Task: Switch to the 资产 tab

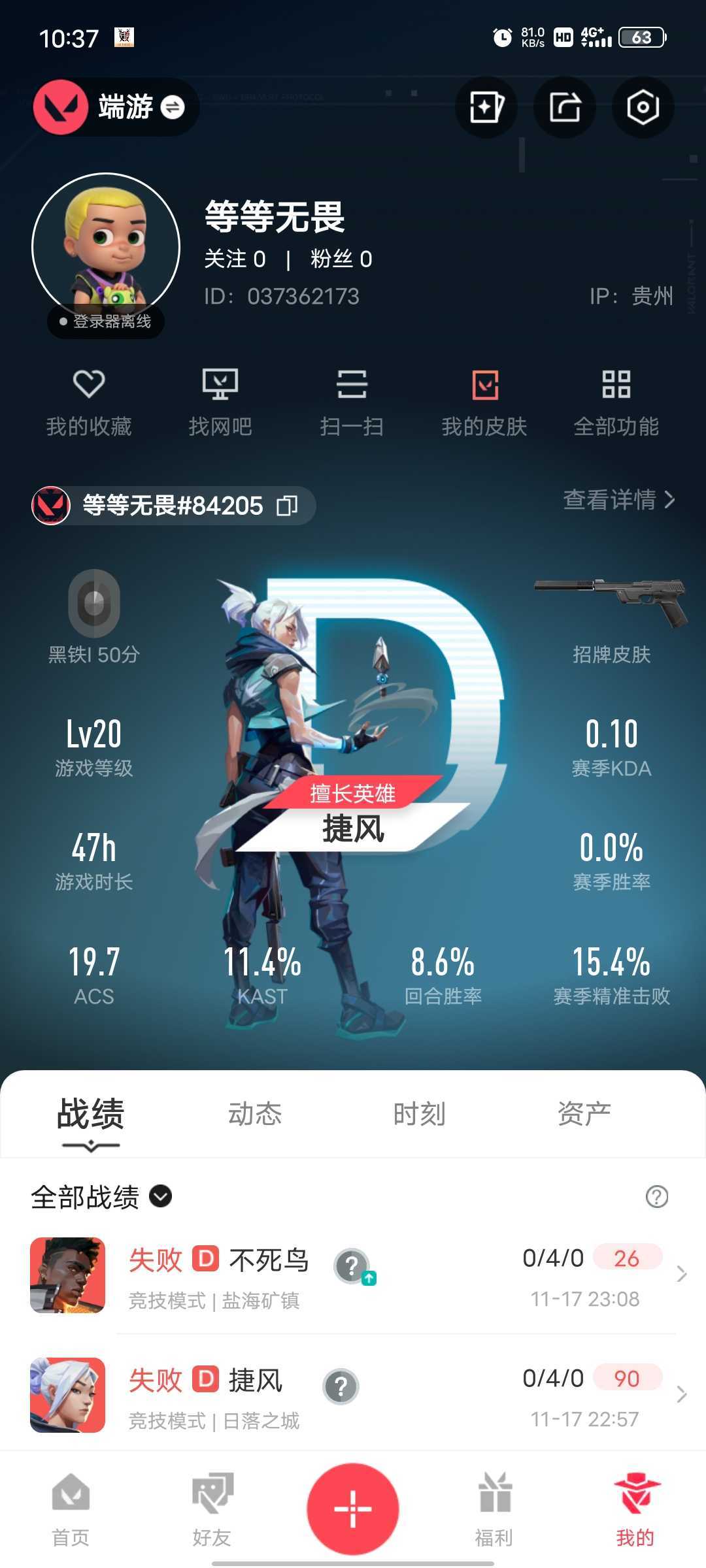Action: coord(585,1114)
